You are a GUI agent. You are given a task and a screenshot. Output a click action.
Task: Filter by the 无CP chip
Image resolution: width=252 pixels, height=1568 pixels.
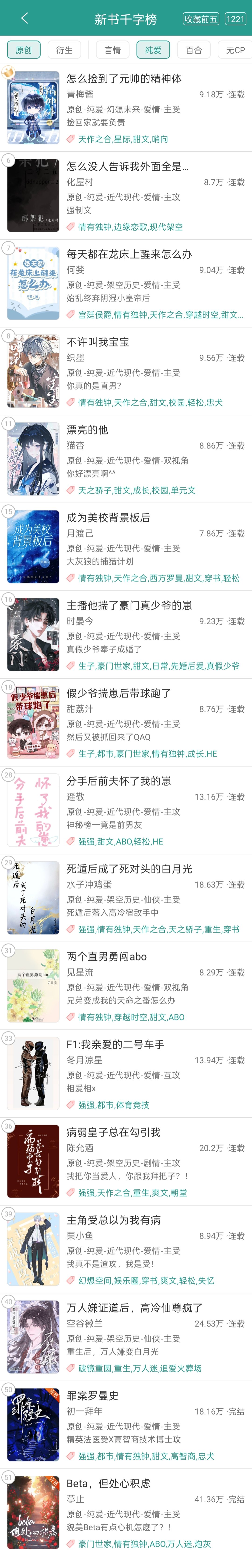(x=235, y=50)
